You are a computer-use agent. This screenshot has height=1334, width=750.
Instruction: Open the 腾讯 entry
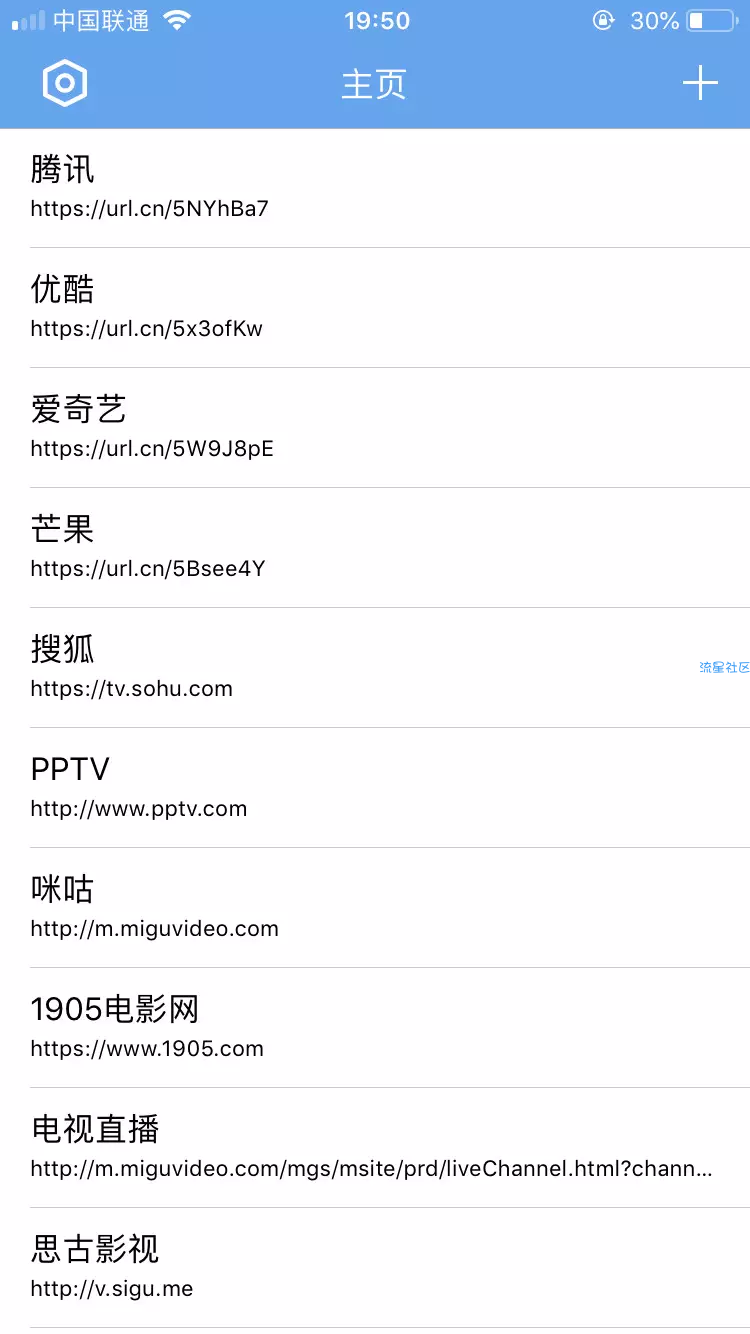coord(375,188)
